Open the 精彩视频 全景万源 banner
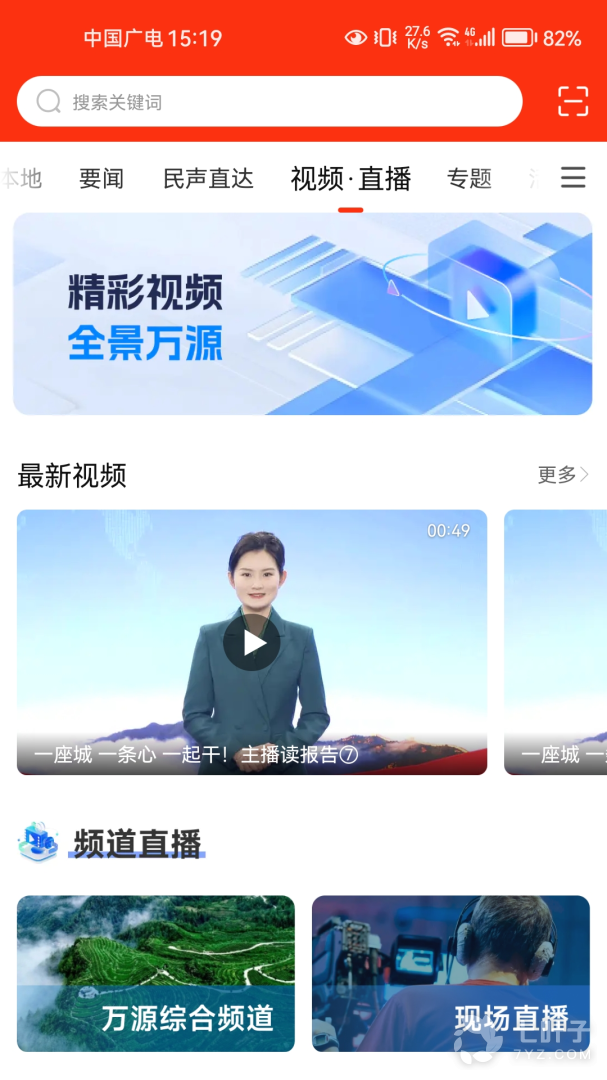 (x=302, y=314)
